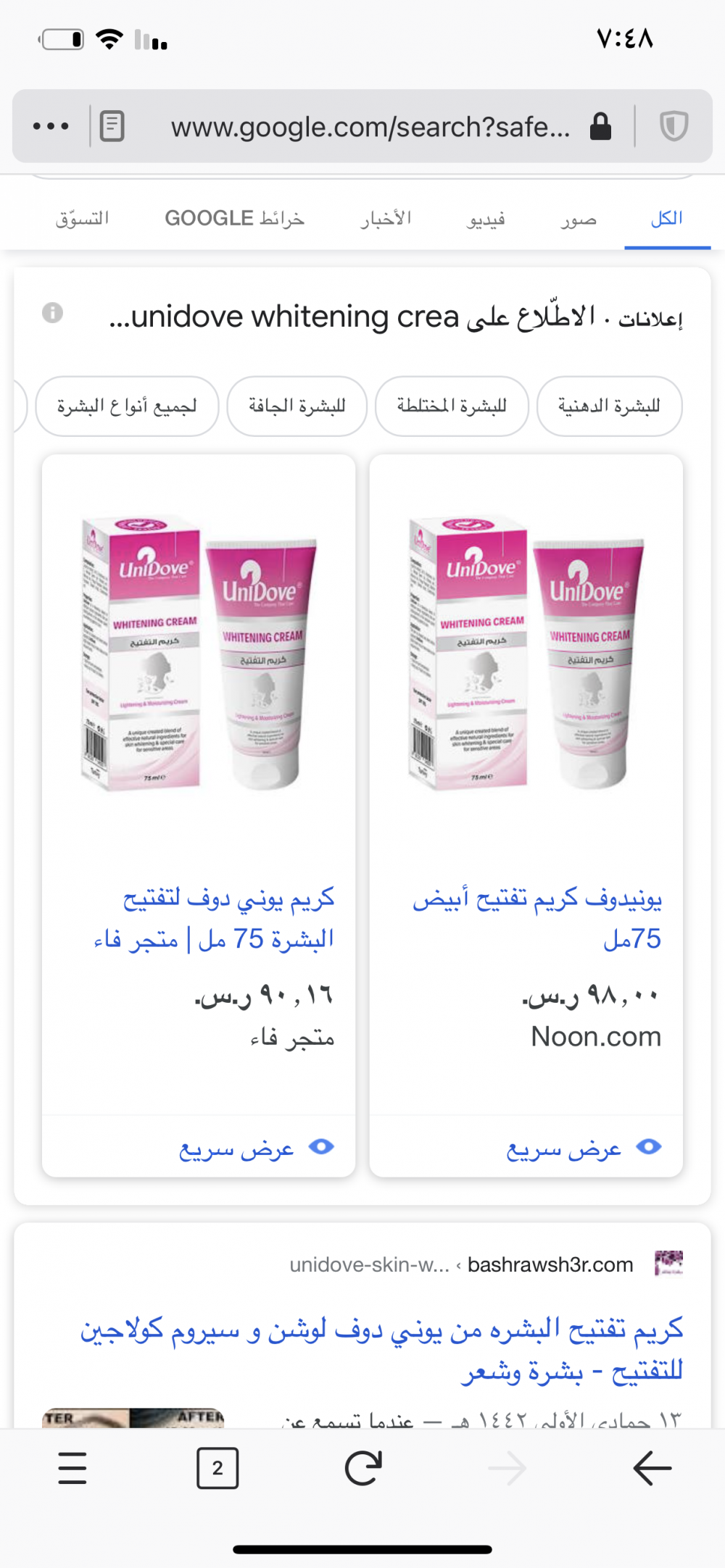Switch to the الأخبار tab

pos(386,219)
